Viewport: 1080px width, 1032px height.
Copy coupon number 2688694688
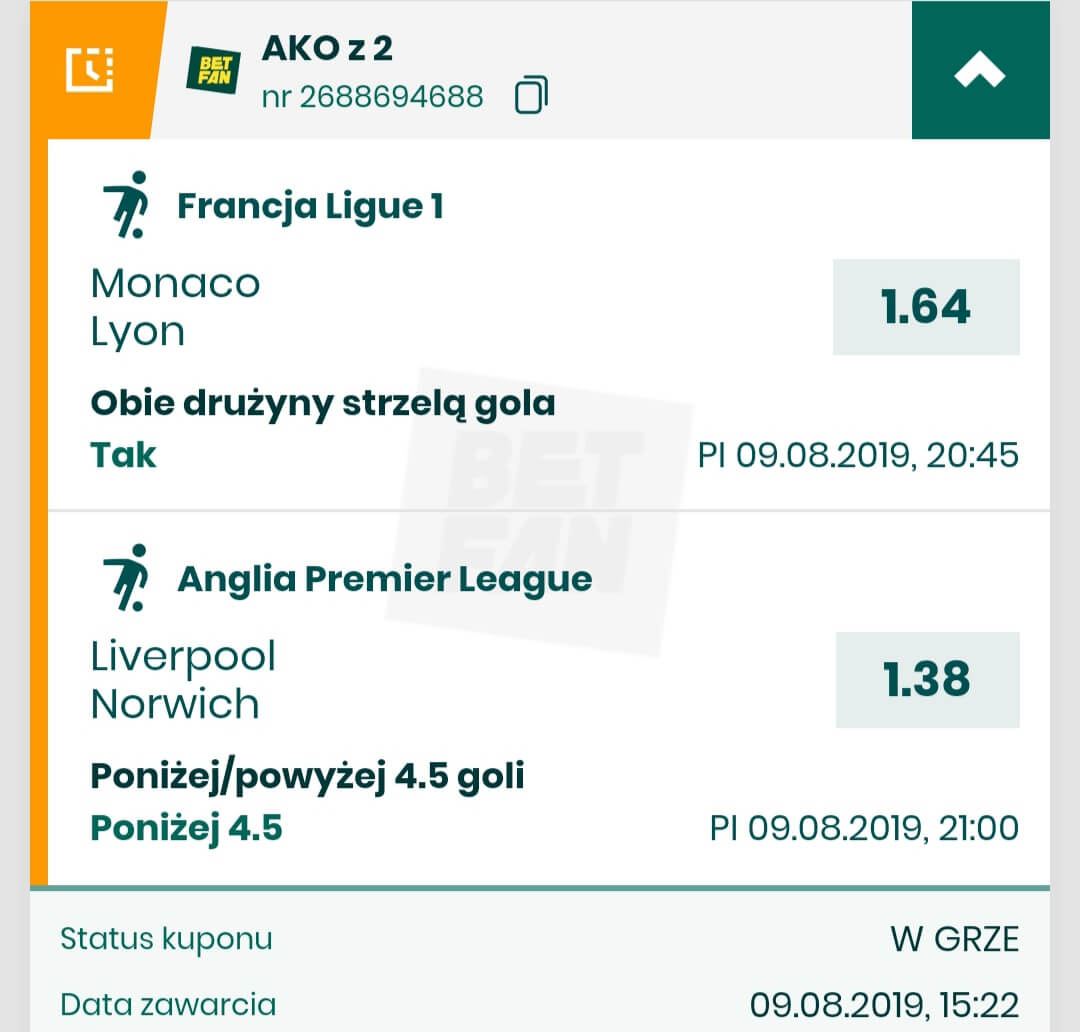click(531, 97)
